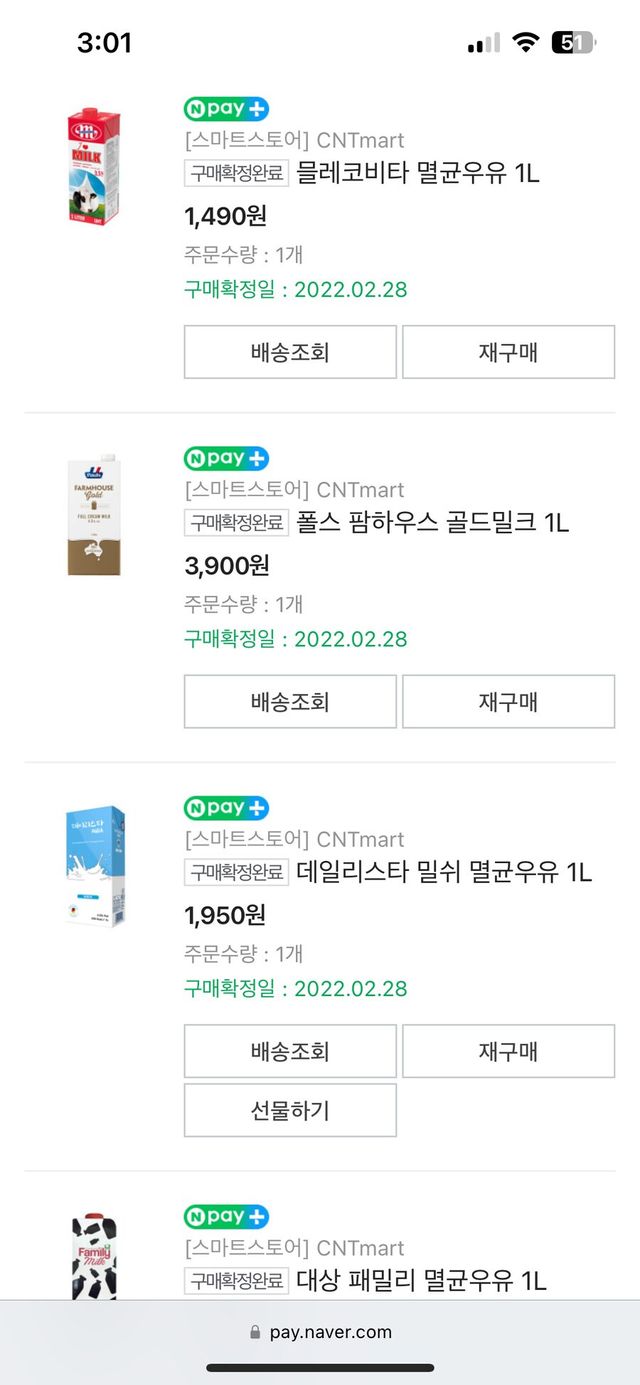Open the 믈레코비타 멸균우유 1L product image
The width and height of the screenshot is (640, 1385).
pos(94,167)
